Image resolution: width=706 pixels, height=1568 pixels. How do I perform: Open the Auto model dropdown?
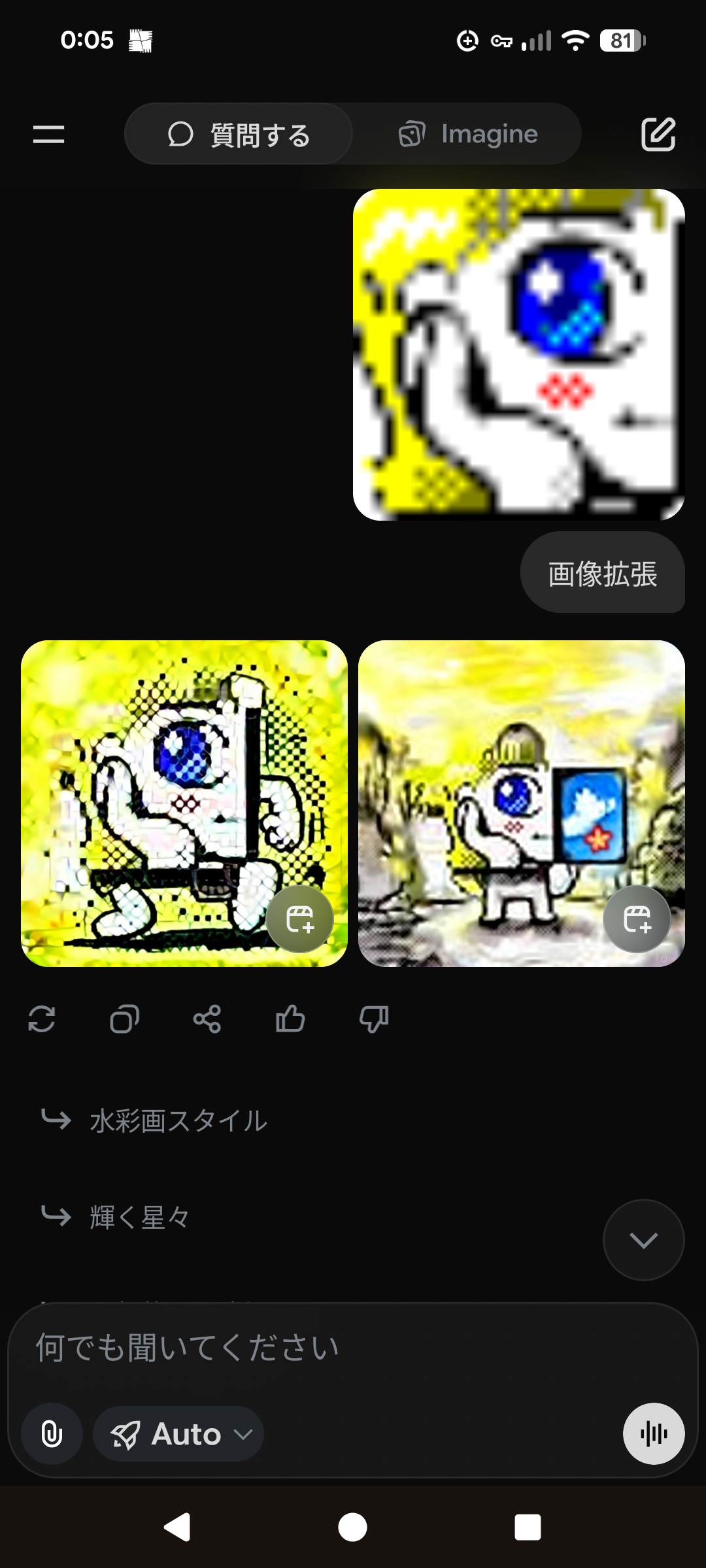(179, 1434)
